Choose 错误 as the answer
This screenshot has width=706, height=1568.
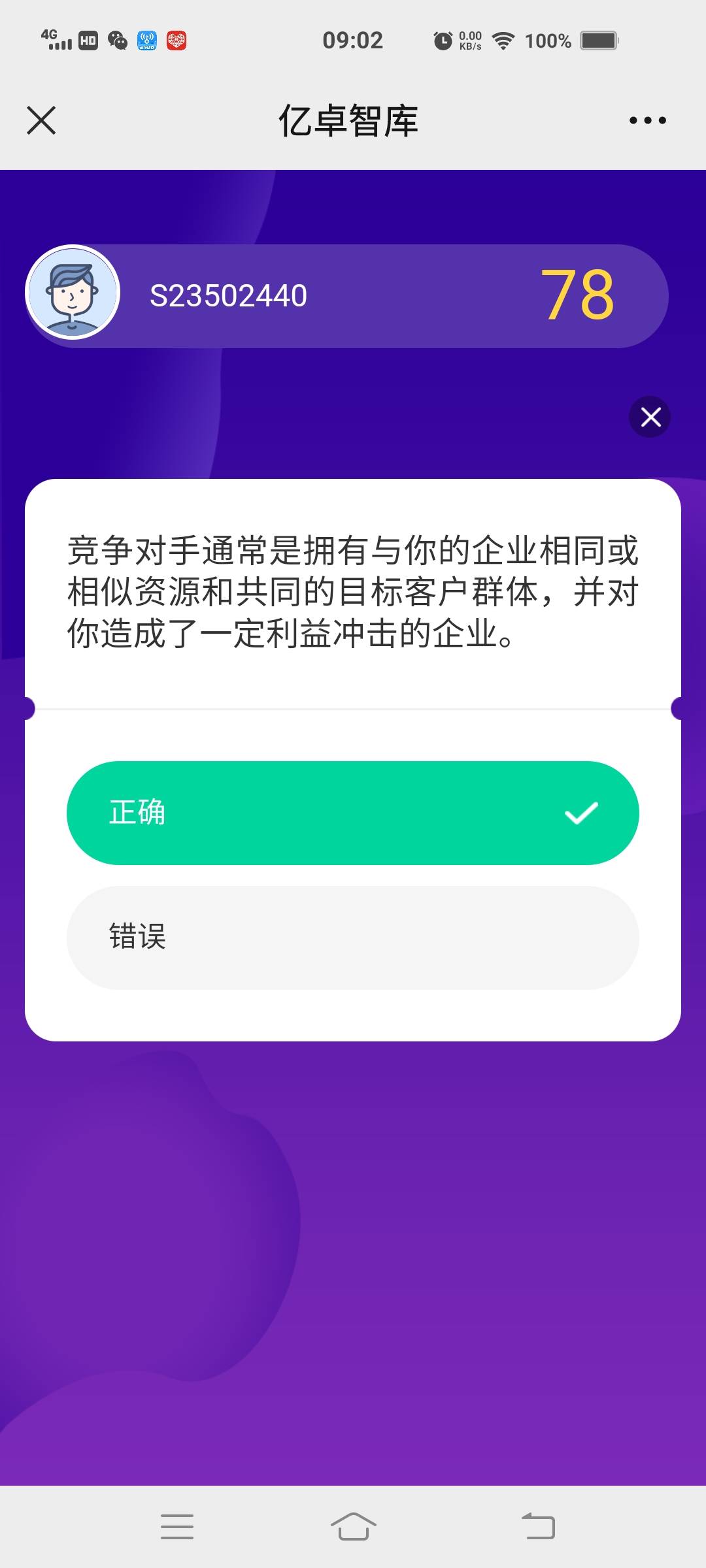[x=353, y=938]
